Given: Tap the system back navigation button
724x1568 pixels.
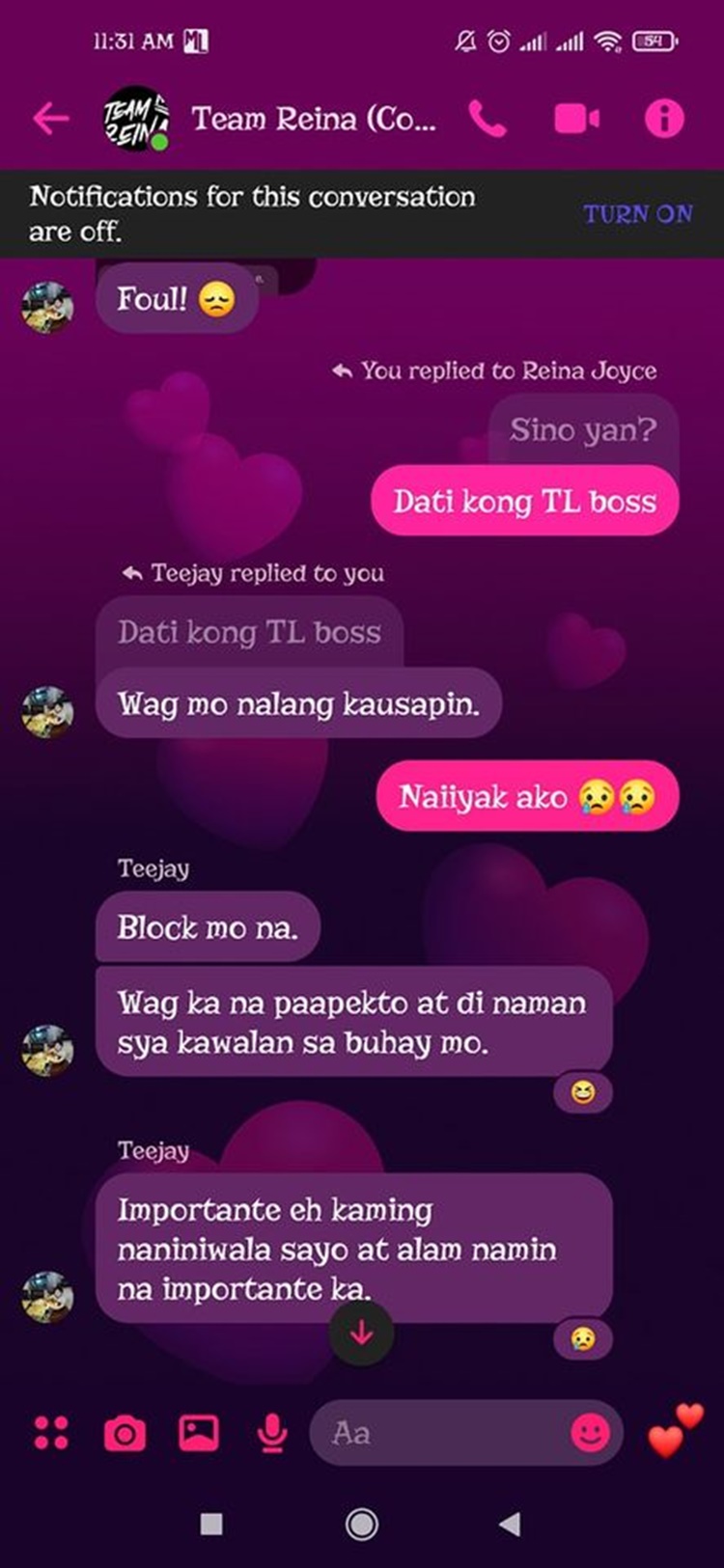Looking at the screenshot, I should pos(511,1524).
